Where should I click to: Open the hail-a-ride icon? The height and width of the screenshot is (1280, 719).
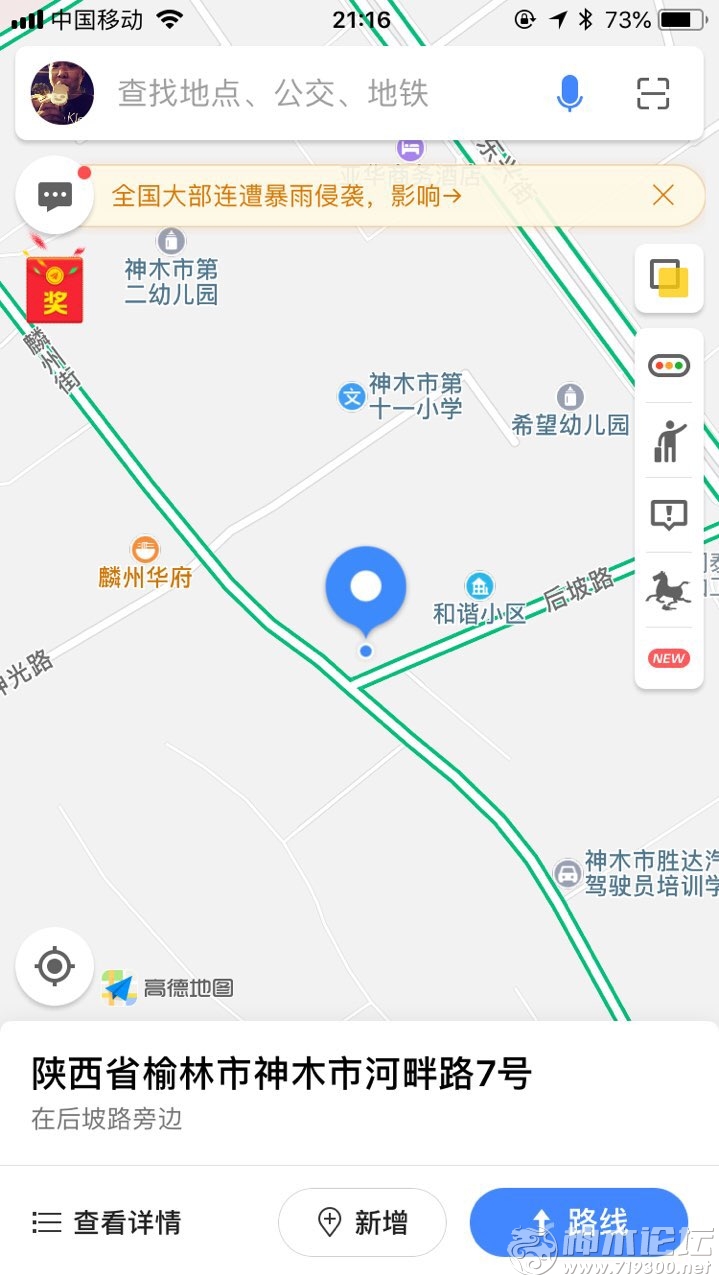pos(669,441)
